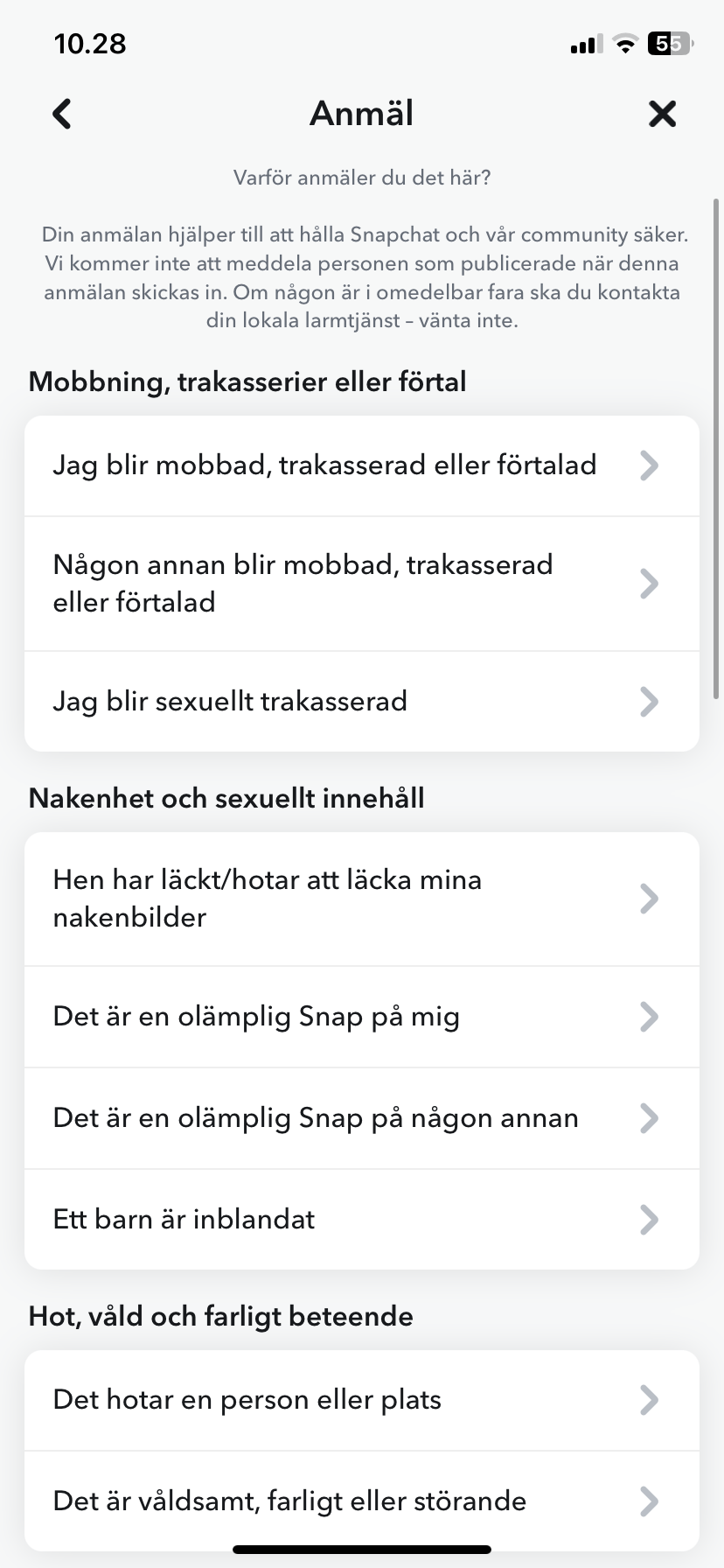724x1568 pixels.
Task: Tap the cellular signal bars indicator
Action: (584, 44)
